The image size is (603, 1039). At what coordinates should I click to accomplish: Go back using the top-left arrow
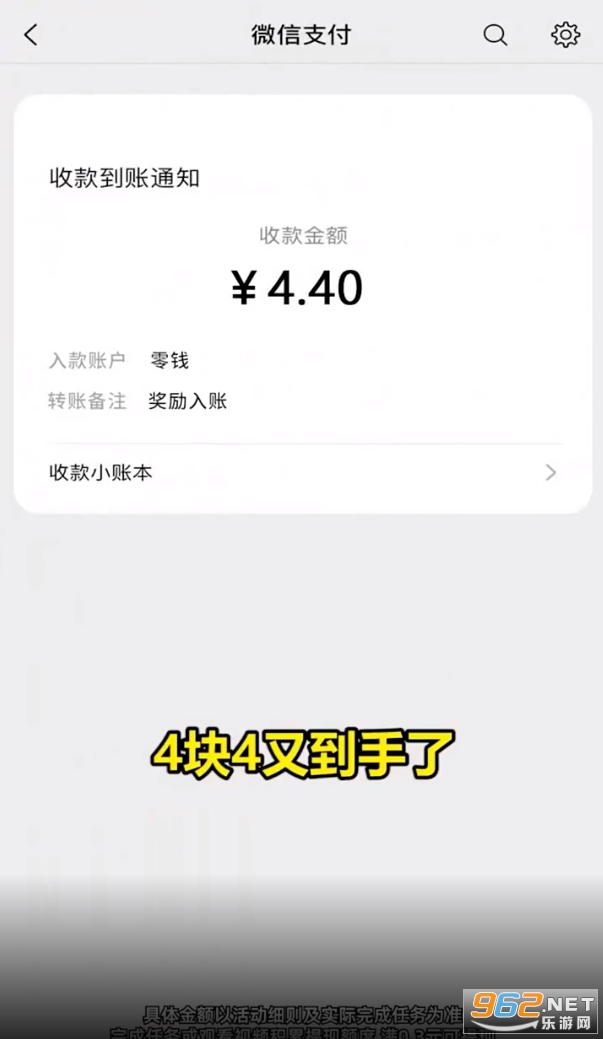(x=31, y=35)
